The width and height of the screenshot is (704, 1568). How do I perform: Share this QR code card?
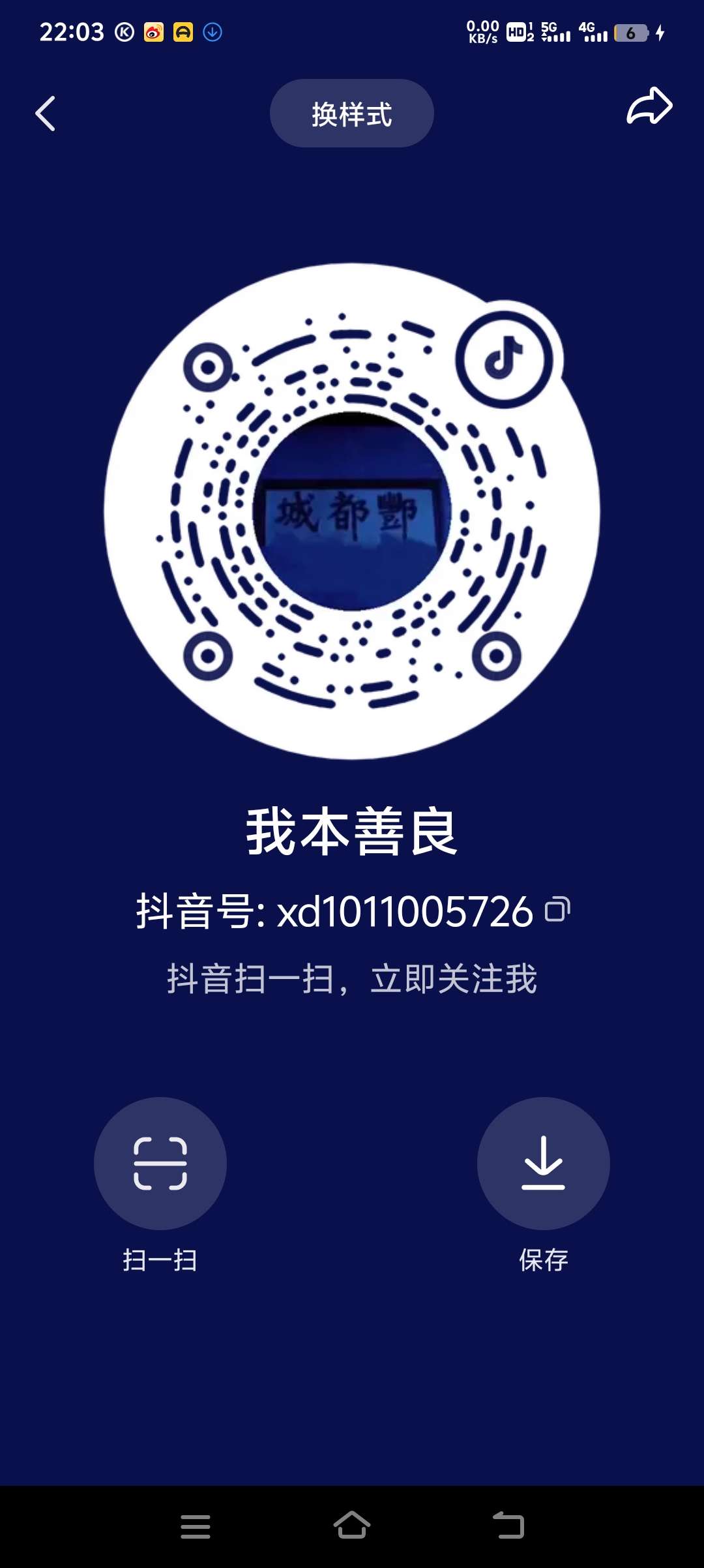coord(649,106)
